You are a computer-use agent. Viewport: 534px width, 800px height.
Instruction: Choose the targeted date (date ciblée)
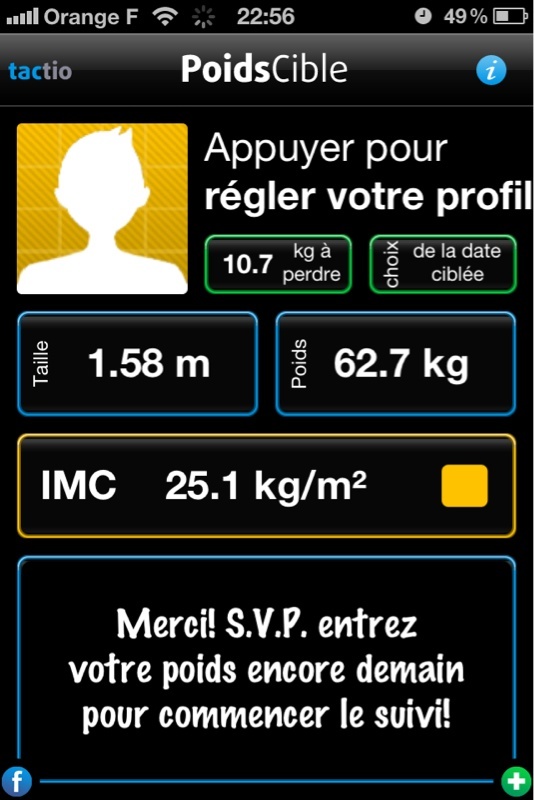[443, 264]
